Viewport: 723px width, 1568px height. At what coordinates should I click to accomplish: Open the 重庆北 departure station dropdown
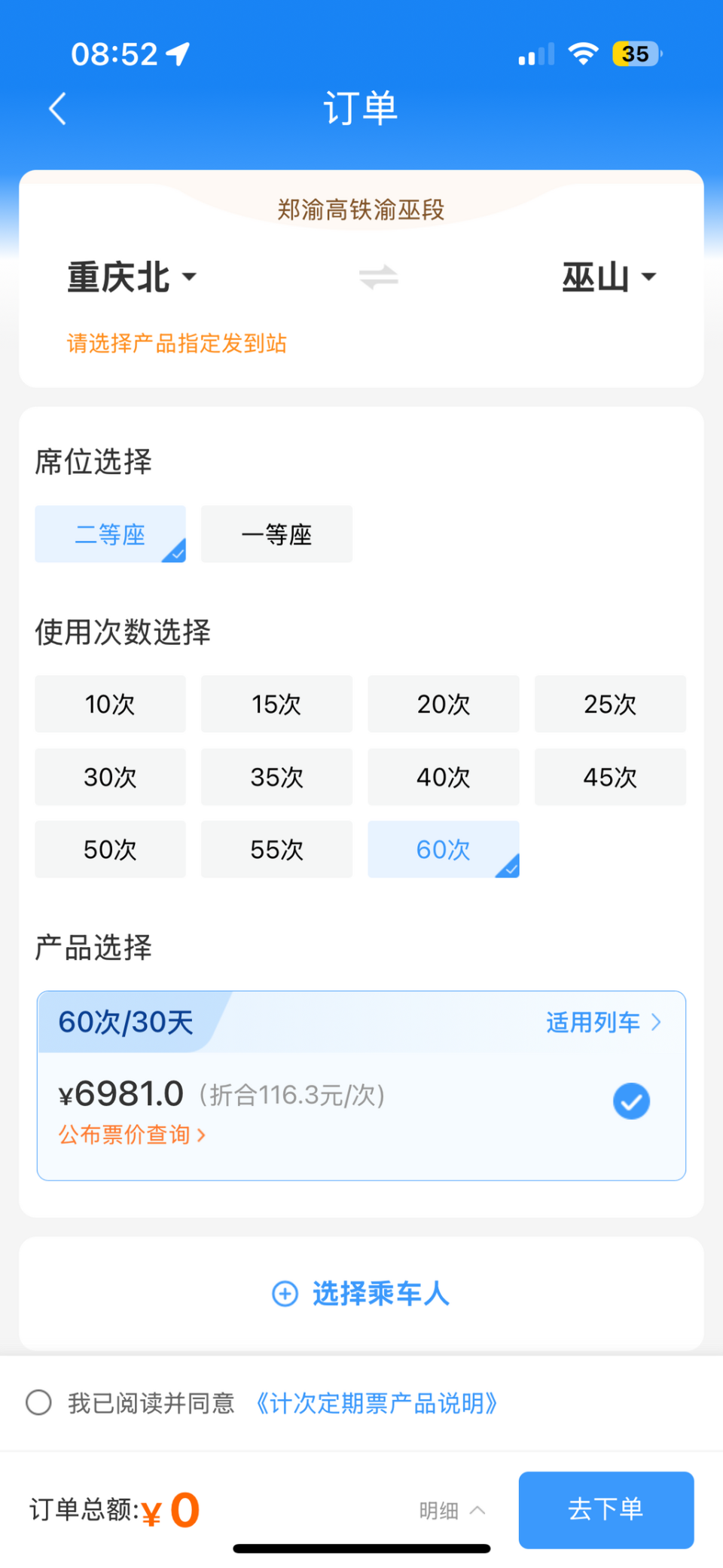point(130,277)
